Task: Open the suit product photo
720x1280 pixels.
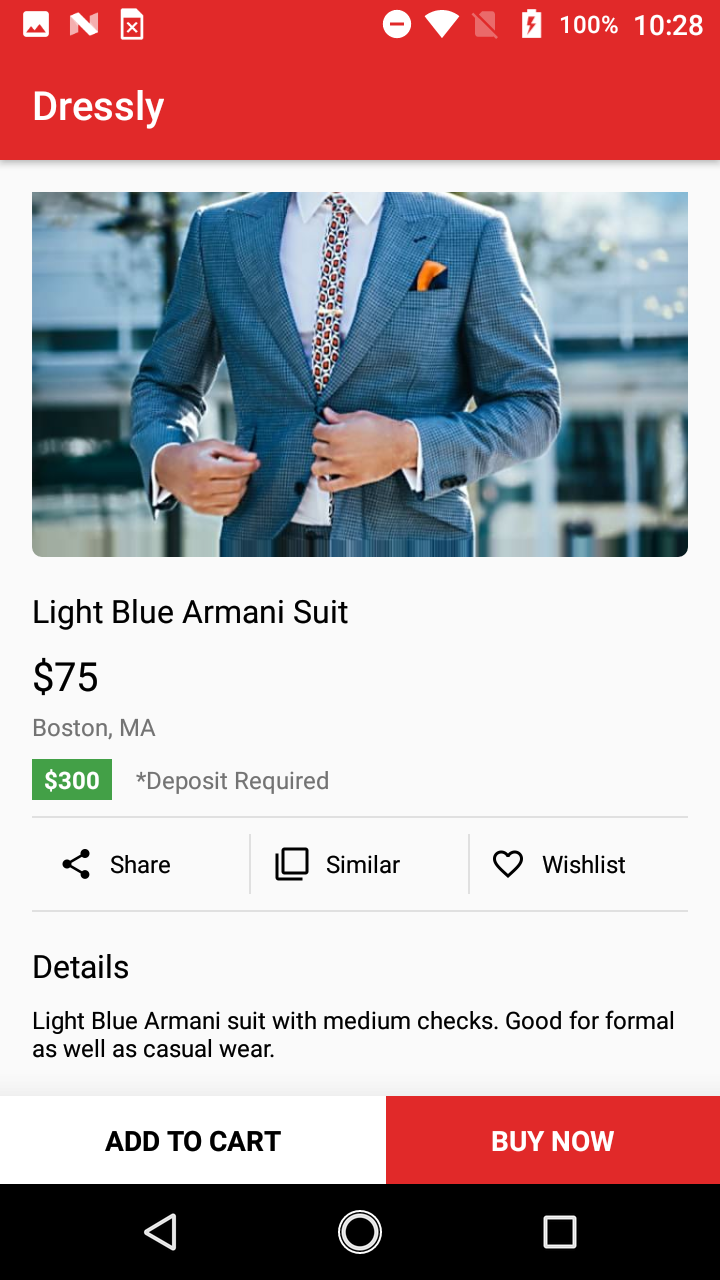Action: tap(360, 374)
